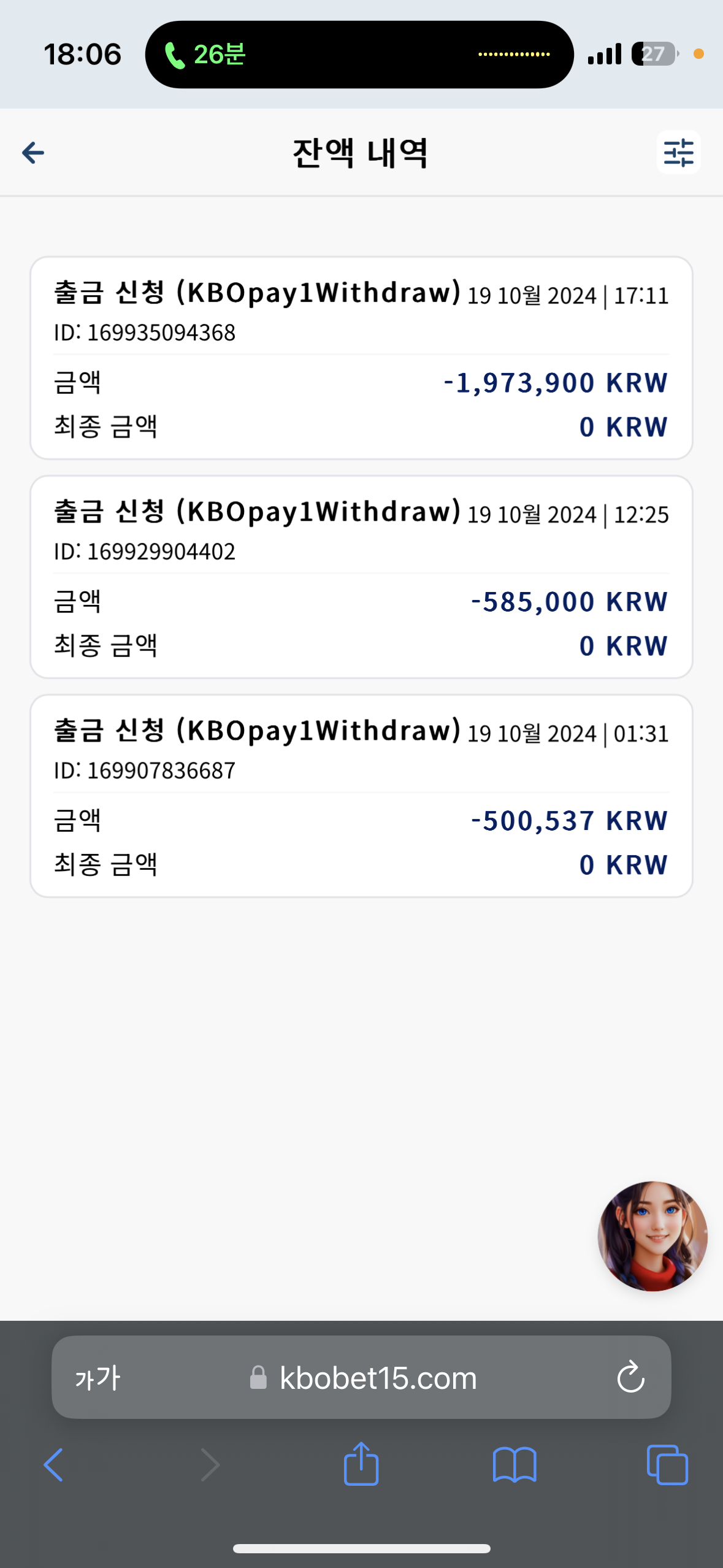Return to the ongoing call pill
This screenshot has height=1568, width=723.
point(359,55)
